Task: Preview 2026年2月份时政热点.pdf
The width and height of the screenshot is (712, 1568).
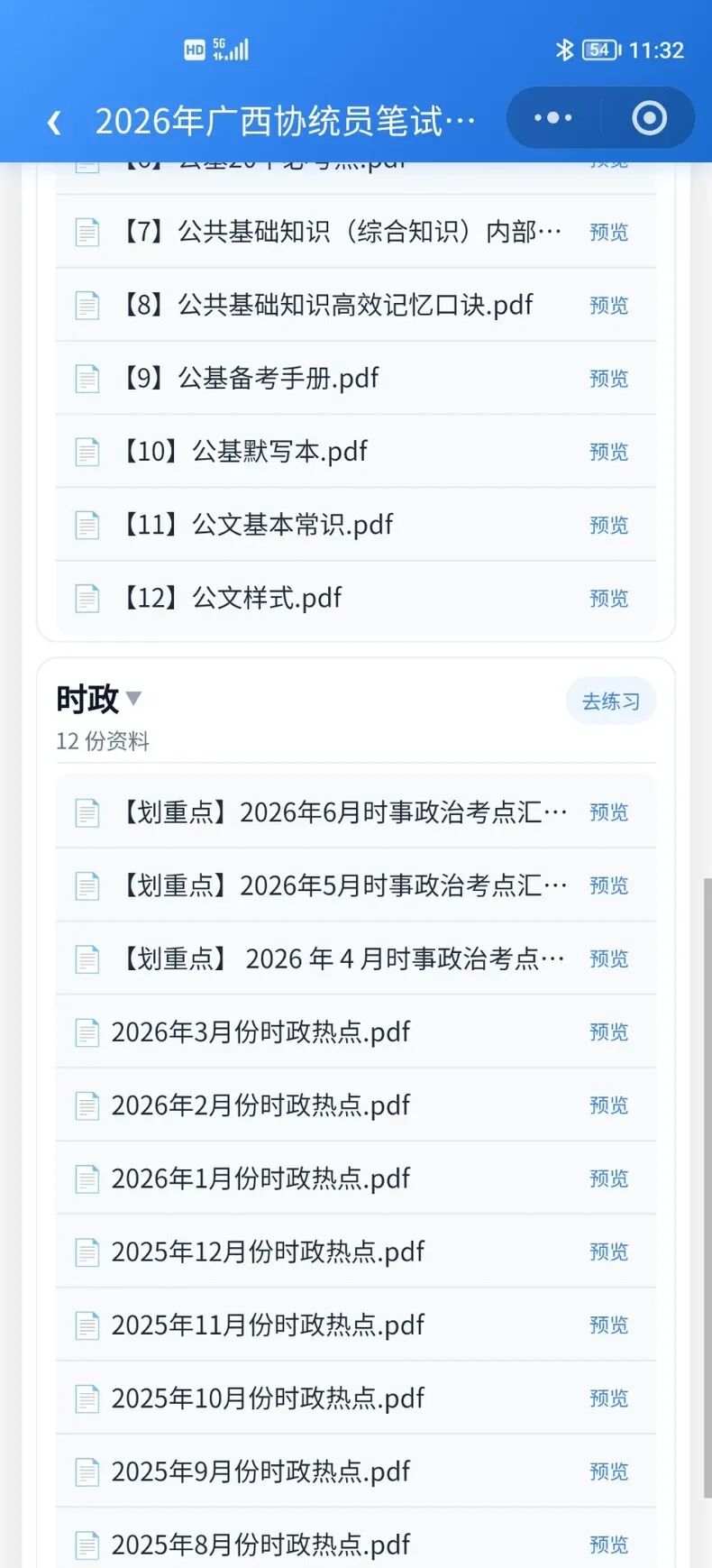Action: pos(608,1105)
